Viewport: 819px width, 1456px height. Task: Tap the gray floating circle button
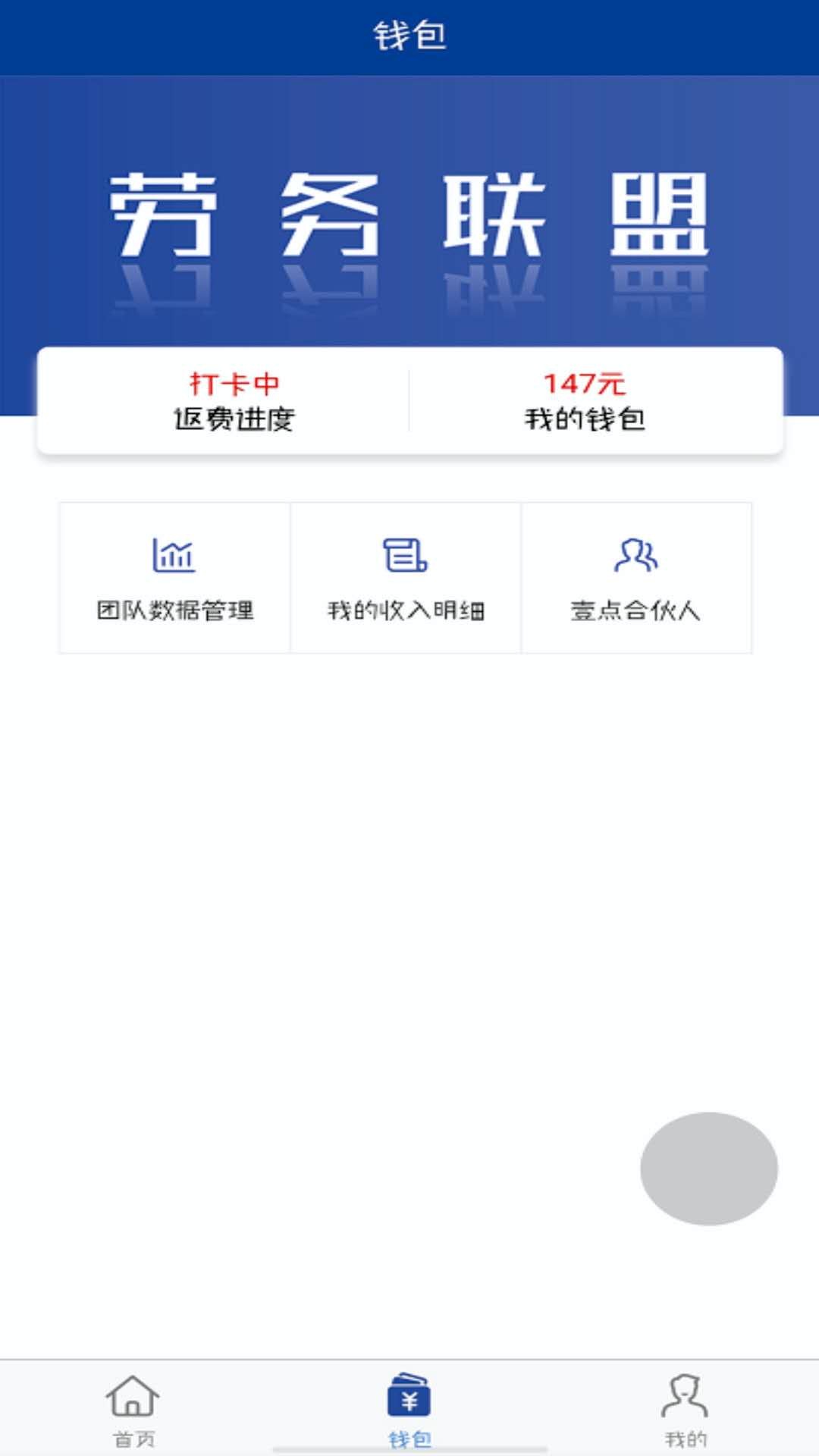708,1168
